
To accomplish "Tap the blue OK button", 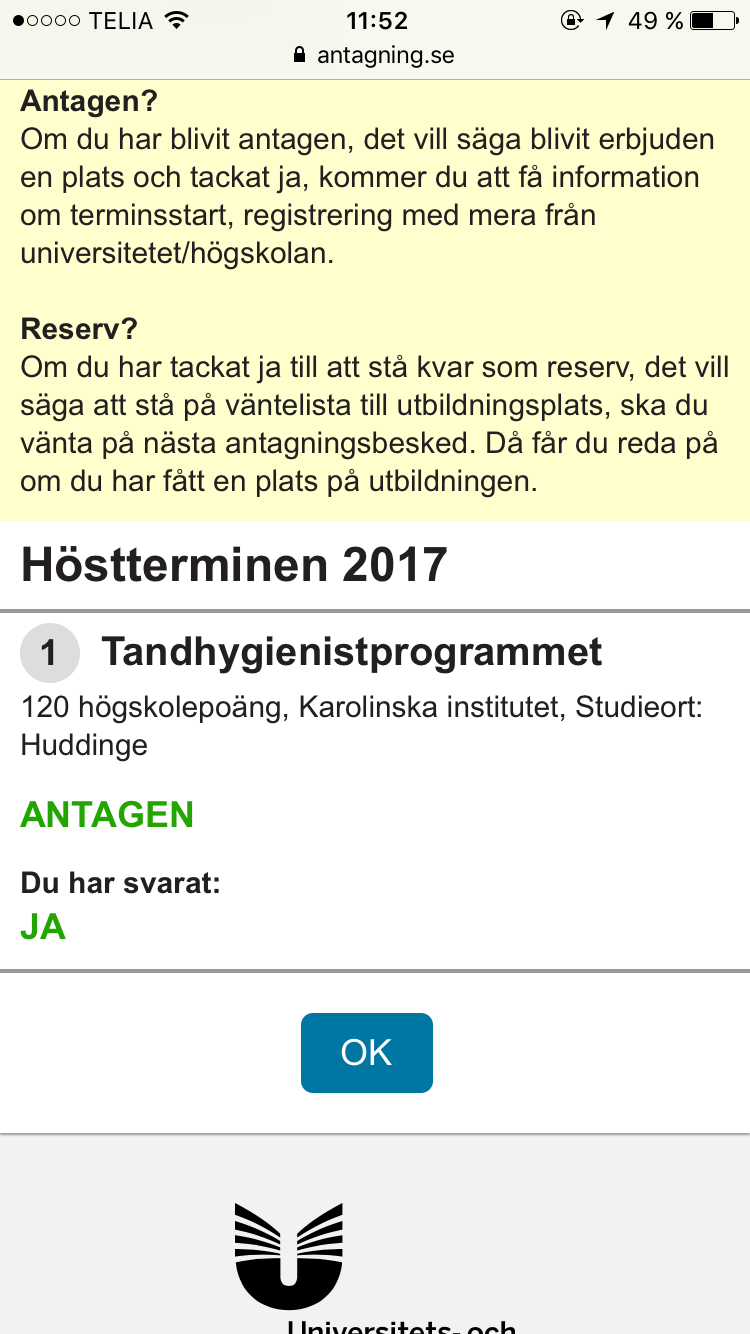I will [x=366, y=1052].
